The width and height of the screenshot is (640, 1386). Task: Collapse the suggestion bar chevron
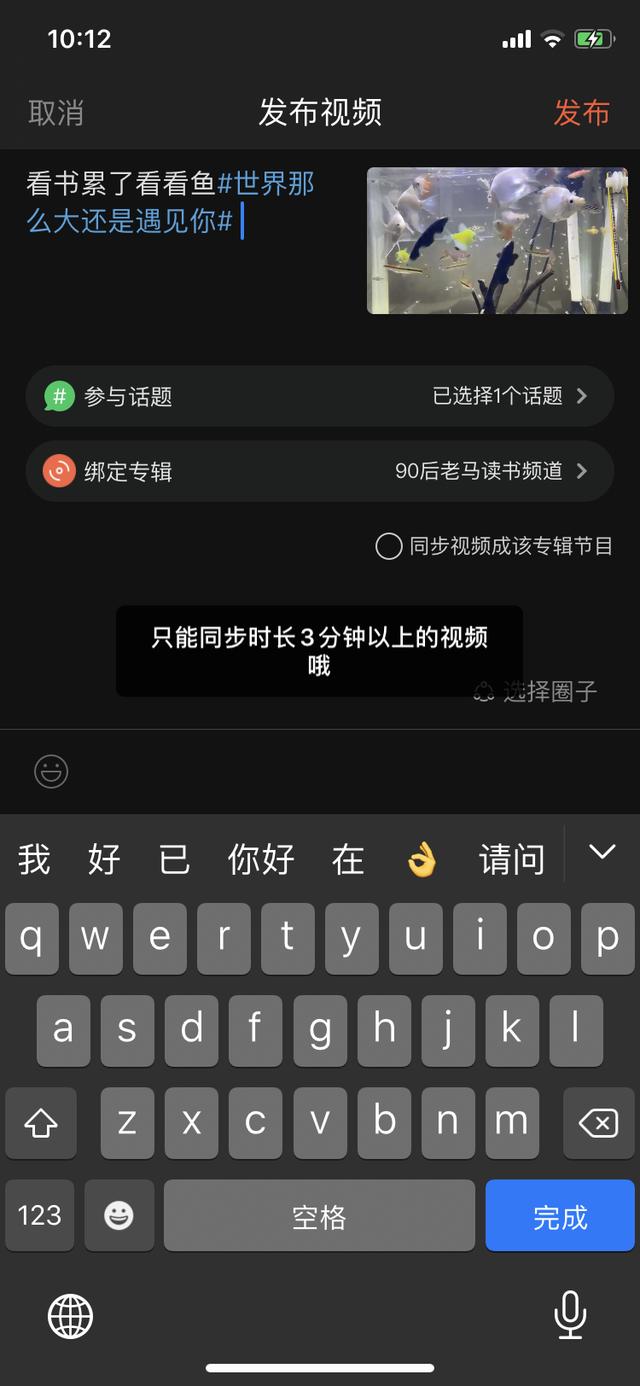click(602, 853)
